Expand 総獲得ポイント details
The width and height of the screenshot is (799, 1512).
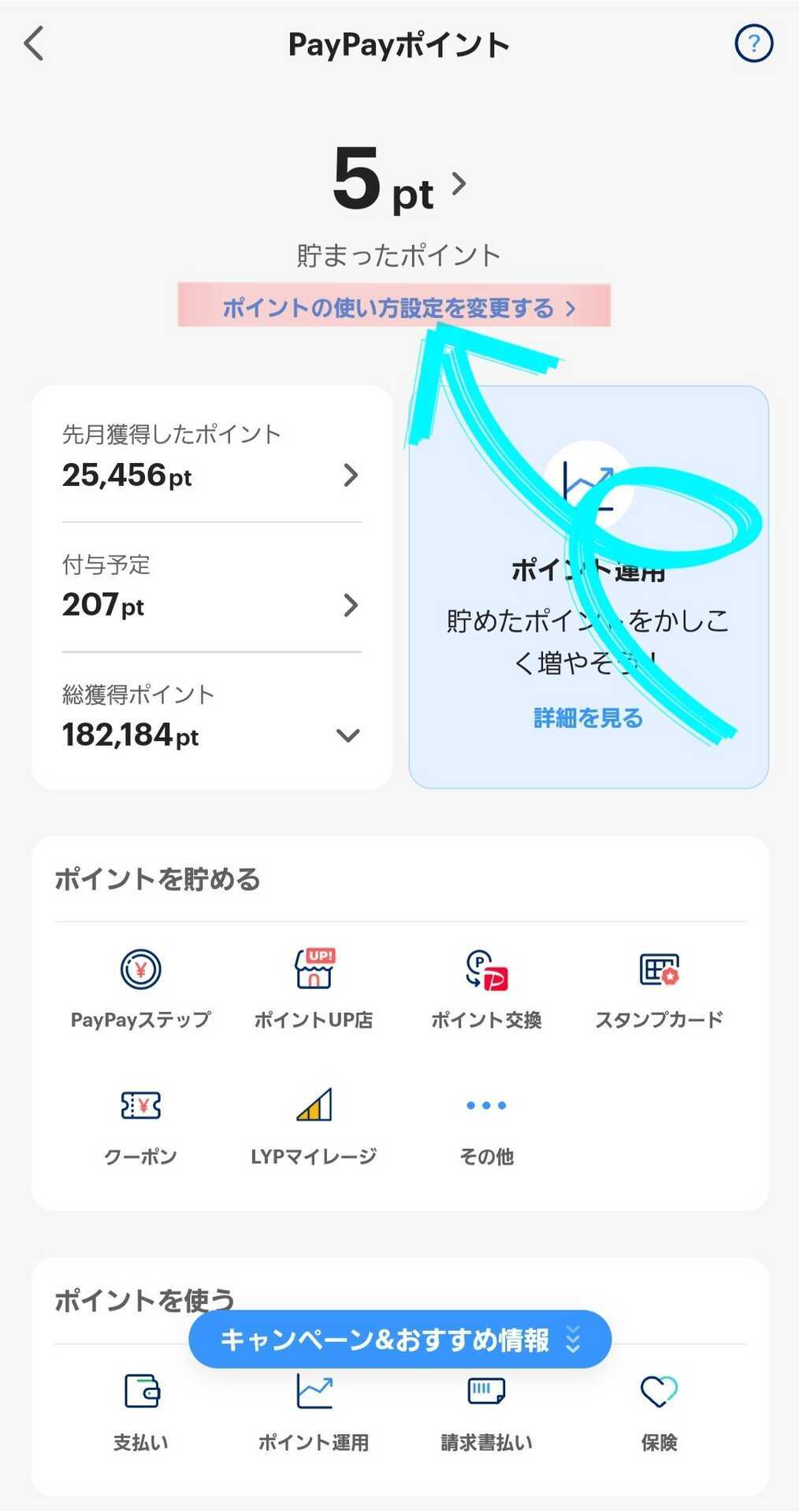tap(211, 717)
